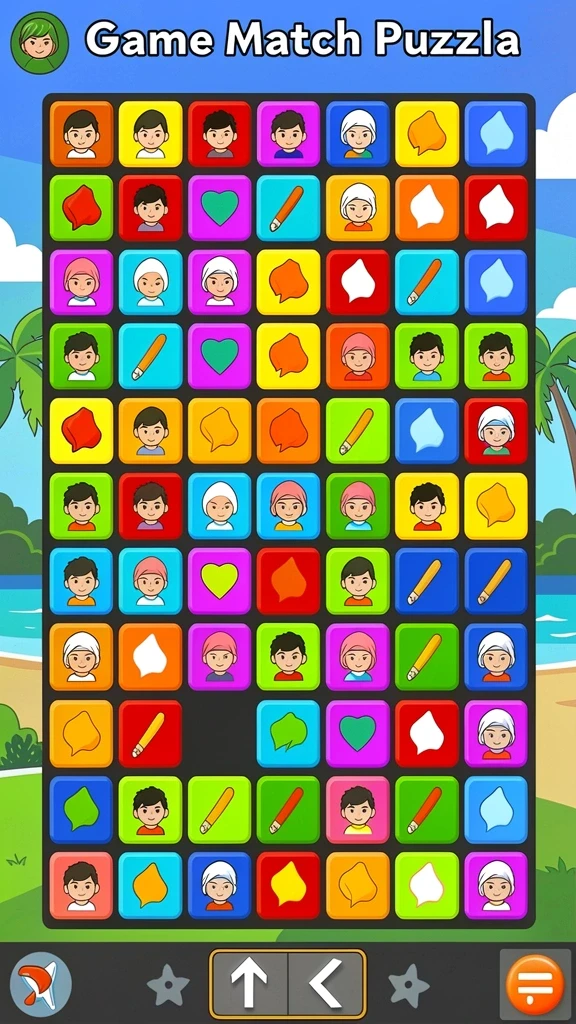This screenshot has width=576, height=1024.
Task: Tap the left chevron button
Action: click(326, 983)
